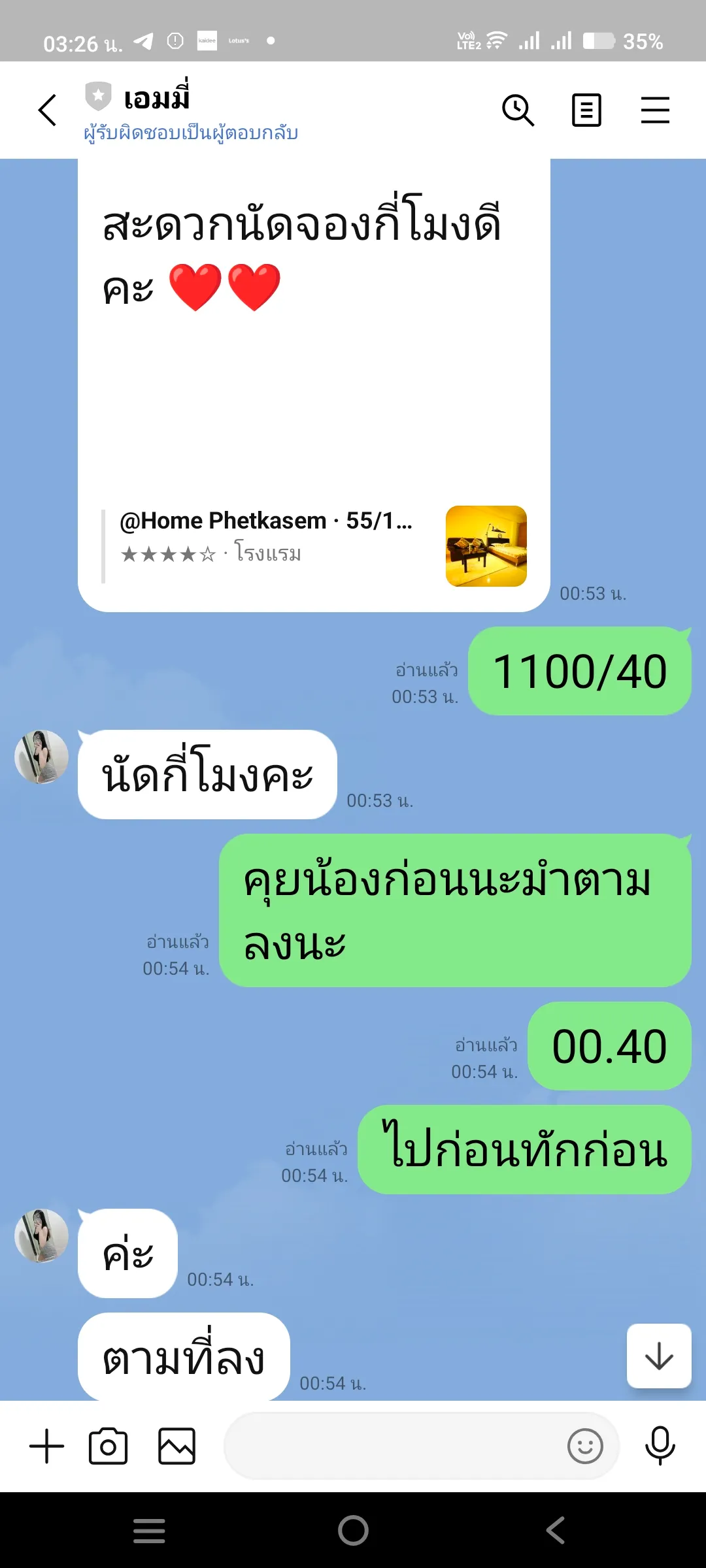This screenshot has height=1568, width=706.
Task: Jump to newest messages with down arrow
Action: pos(658,1356)
